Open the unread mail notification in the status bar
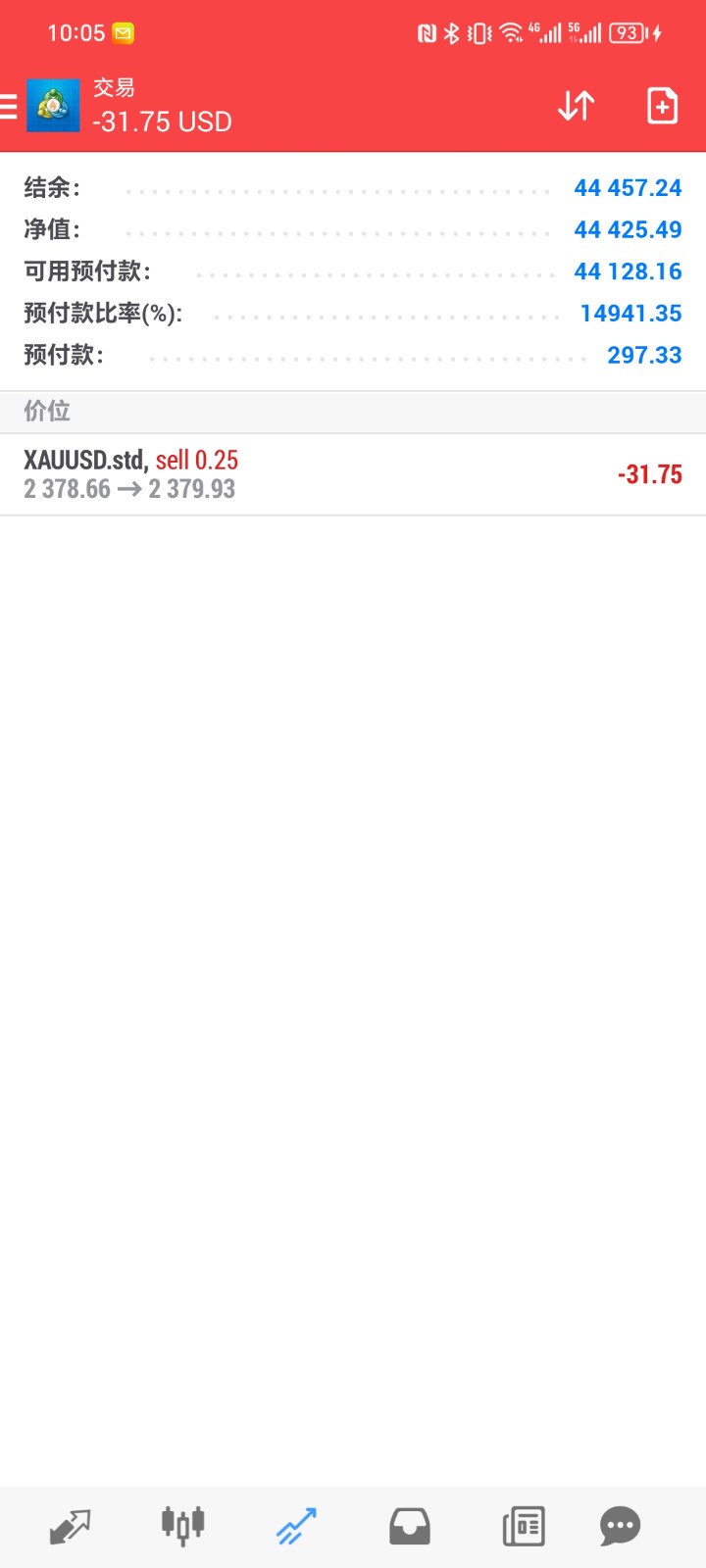Screen dimensions: 706x1568 click(123, 32)
